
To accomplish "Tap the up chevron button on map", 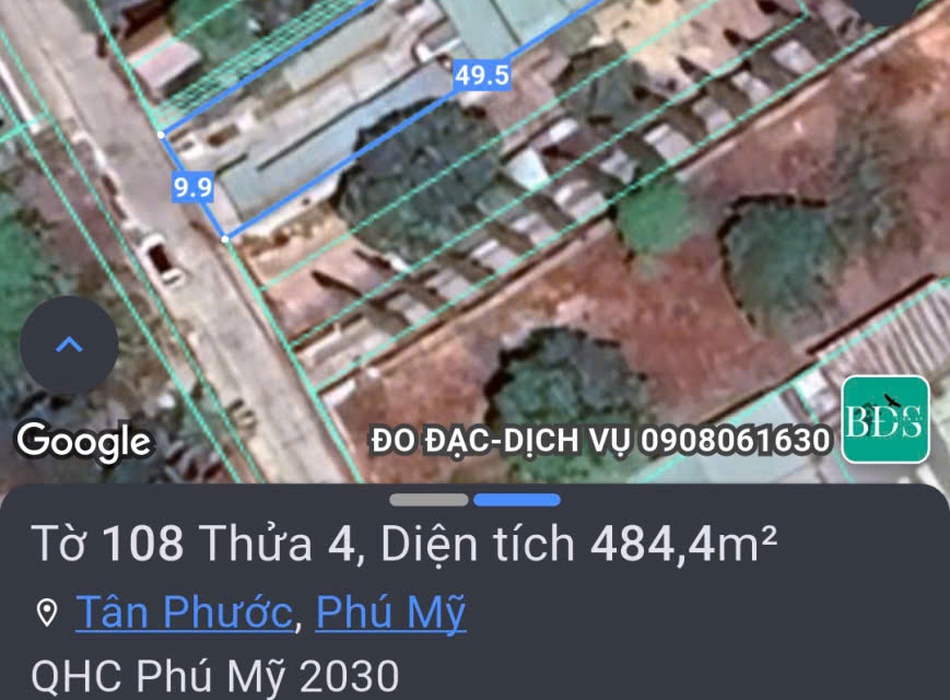I will pyautogui.click(x=69, y=346).
